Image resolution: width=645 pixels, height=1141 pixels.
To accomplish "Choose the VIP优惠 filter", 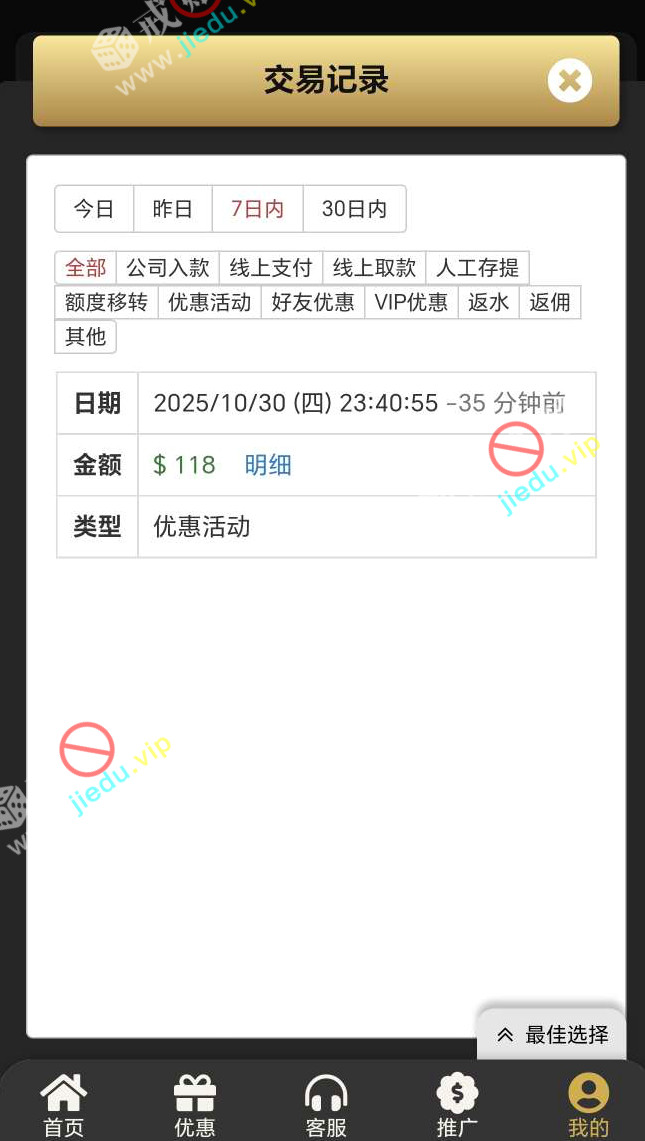I will click(411, 302).
